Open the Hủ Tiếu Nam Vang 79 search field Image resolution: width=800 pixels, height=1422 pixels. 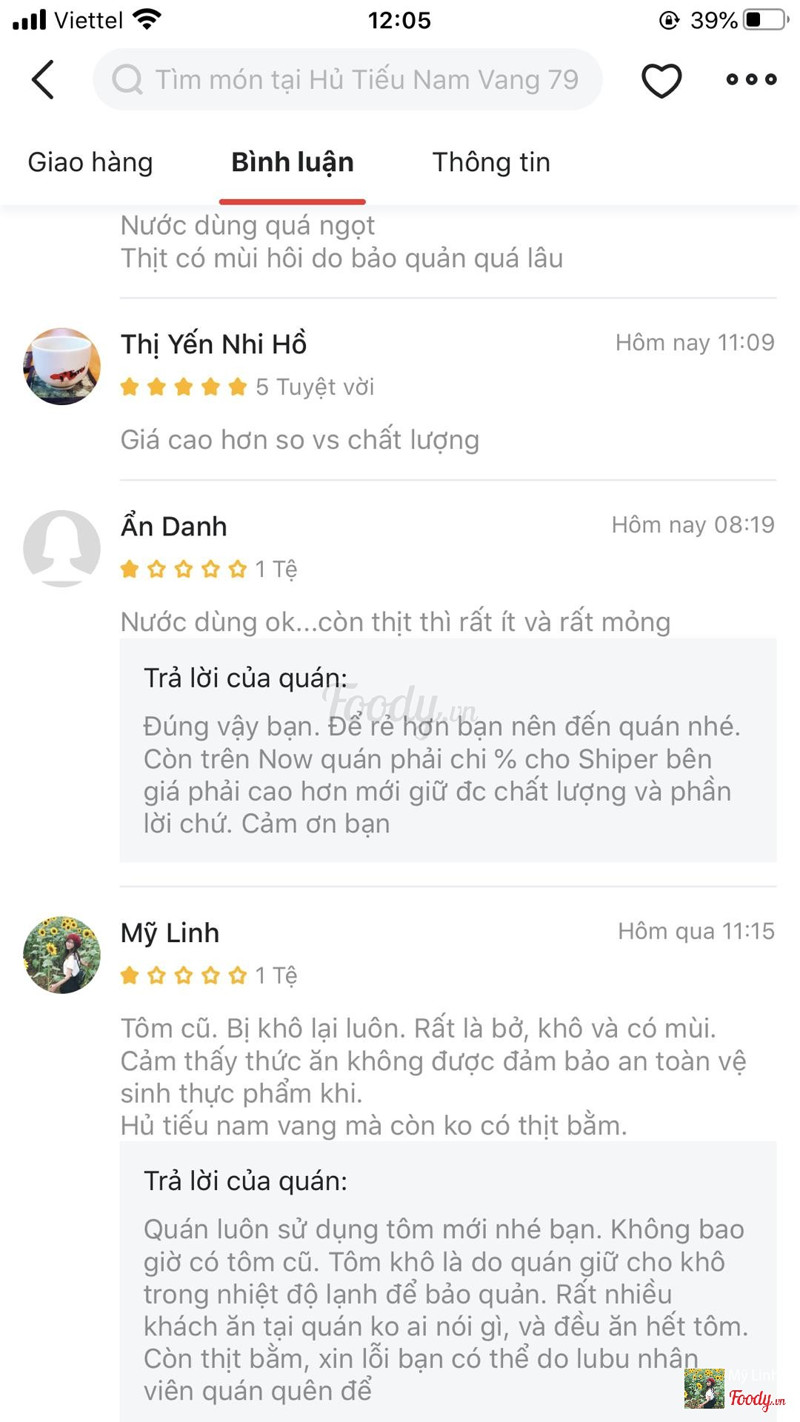point(348,80)
